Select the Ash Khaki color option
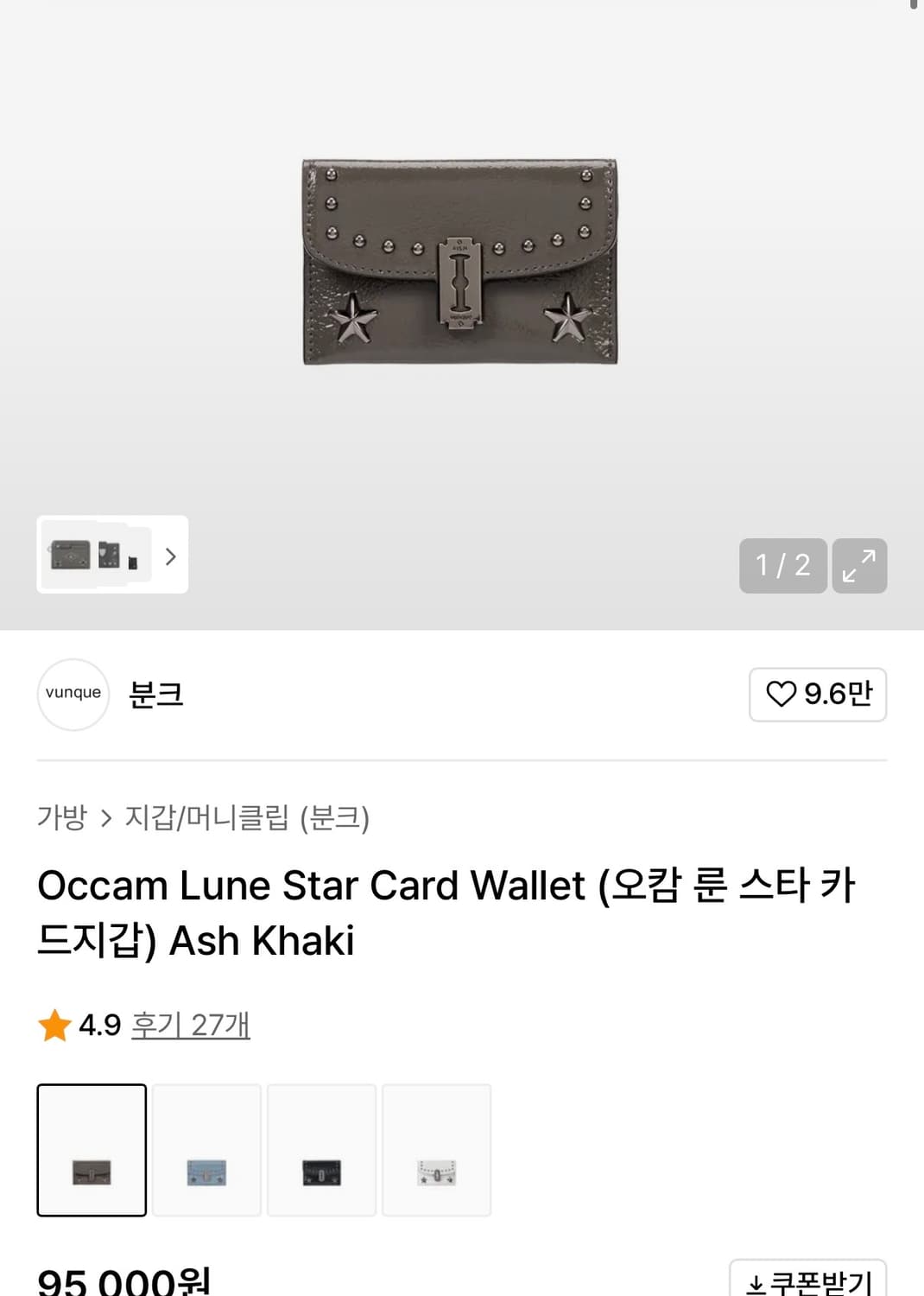This screenshot has height=1296, width=924. (92, 1149)
